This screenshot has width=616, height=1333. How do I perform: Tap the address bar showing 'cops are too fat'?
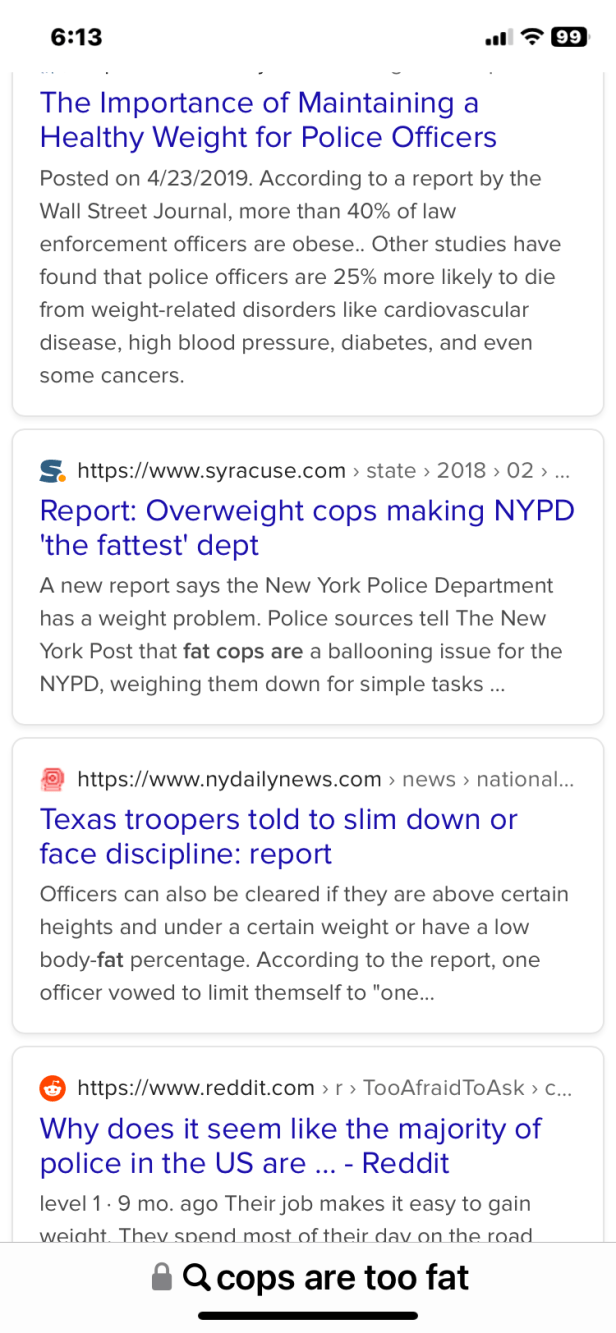[310, 1277]
